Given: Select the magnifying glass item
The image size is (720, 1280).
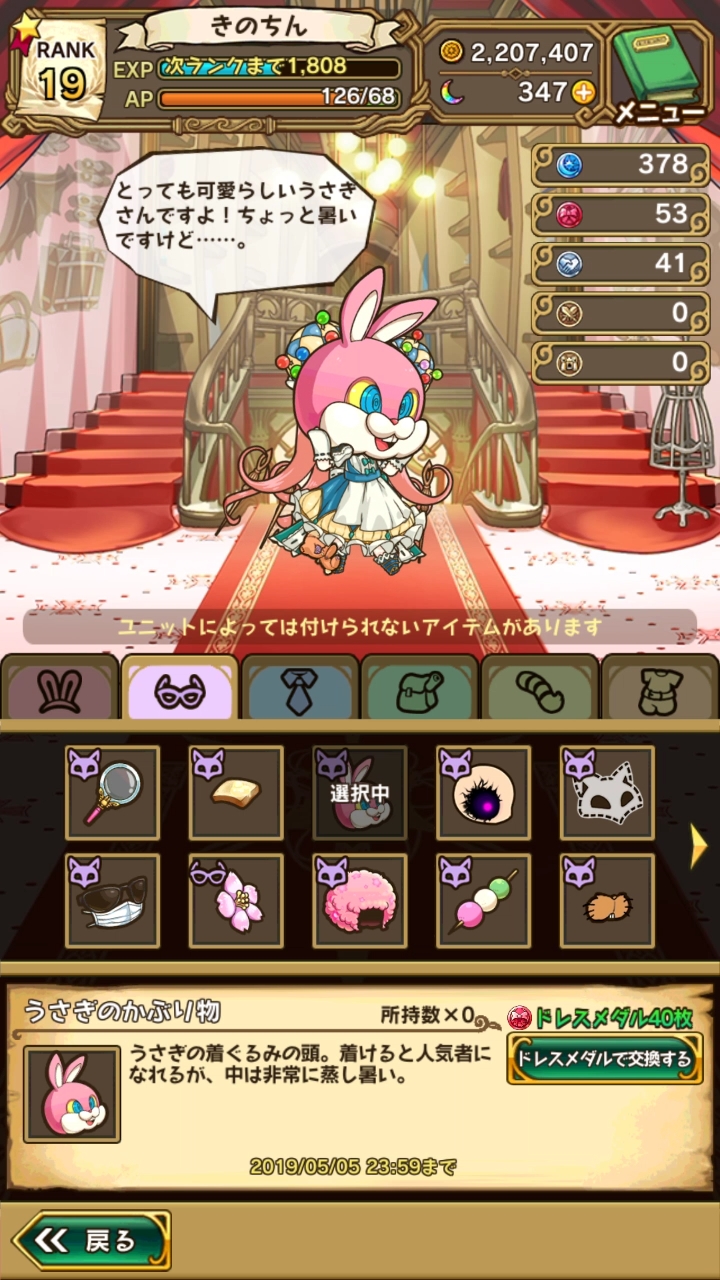Looking at the screenshot, I should [113, 793].
